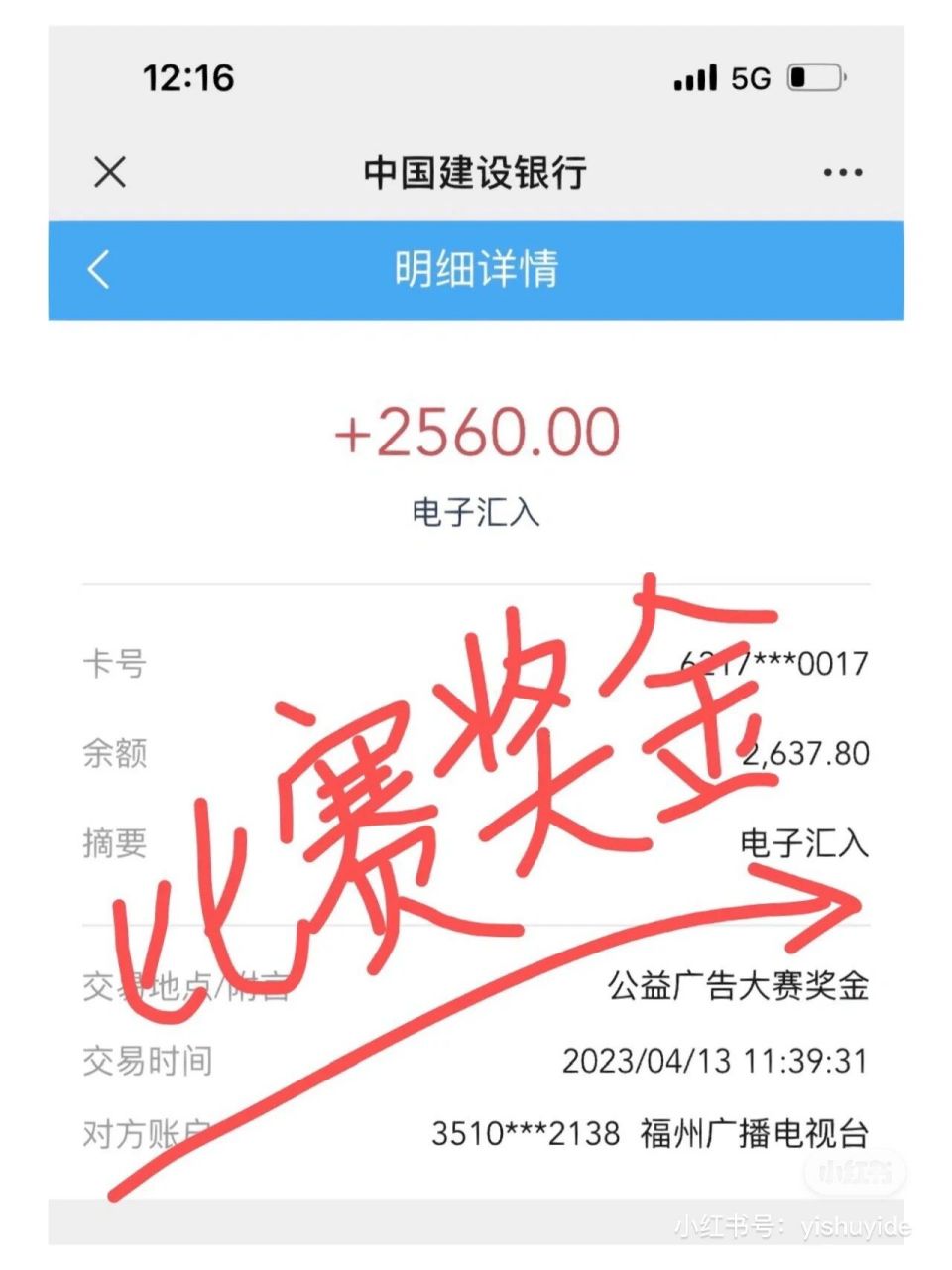Tap the 明细详情 header title
Screen dimensions: 952x1270
point(475,269)
